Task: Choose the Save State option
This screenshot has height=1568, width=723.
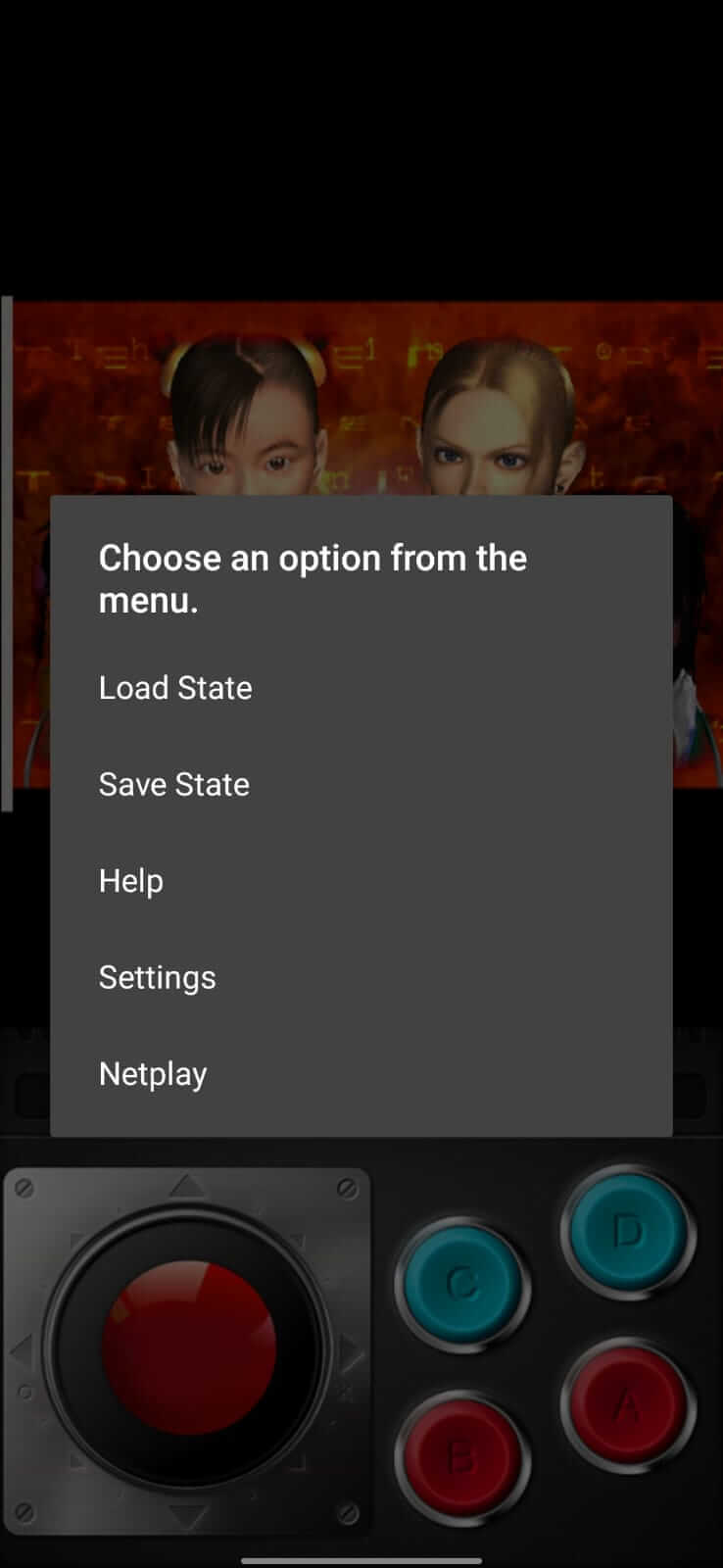Action: (174, 784)
